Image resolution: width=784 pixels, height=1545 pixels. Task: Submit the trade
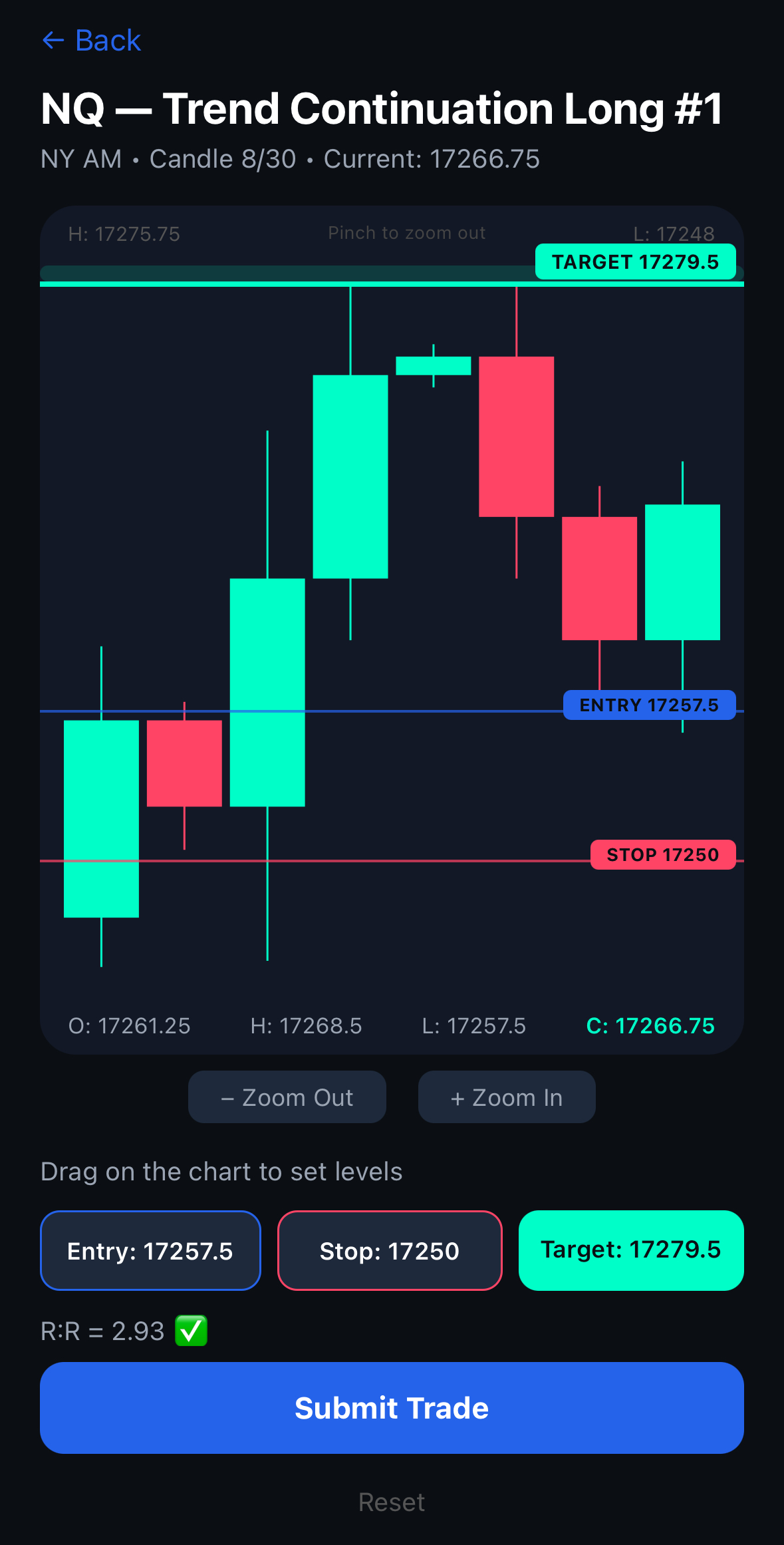[x=392, y=1407]
